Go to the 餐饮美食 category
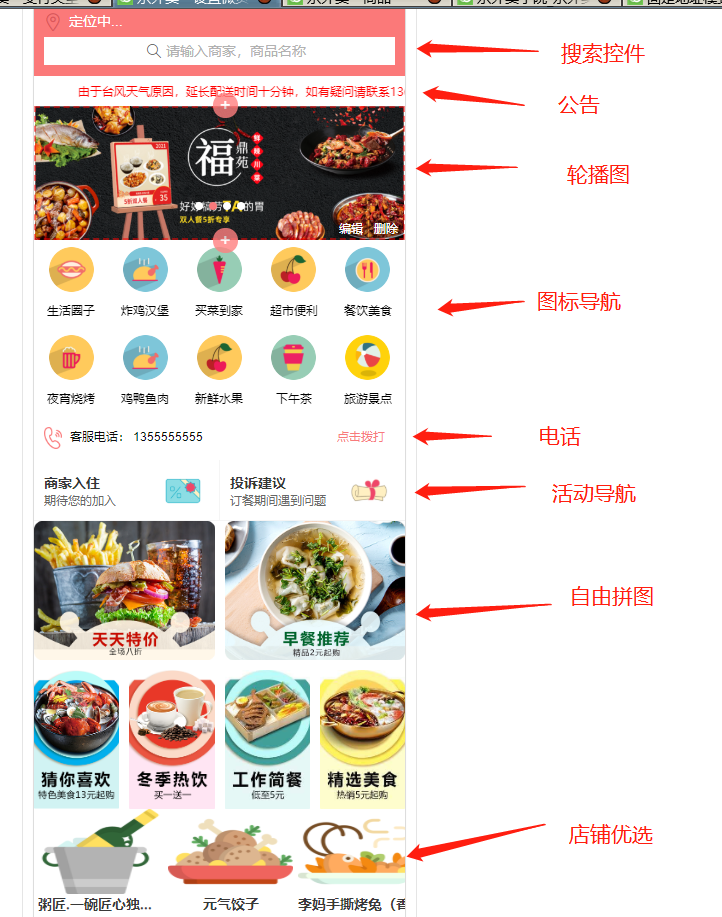The width and height of the screenshot is (722, 917). pyautogui.click(x=367, y=281)
